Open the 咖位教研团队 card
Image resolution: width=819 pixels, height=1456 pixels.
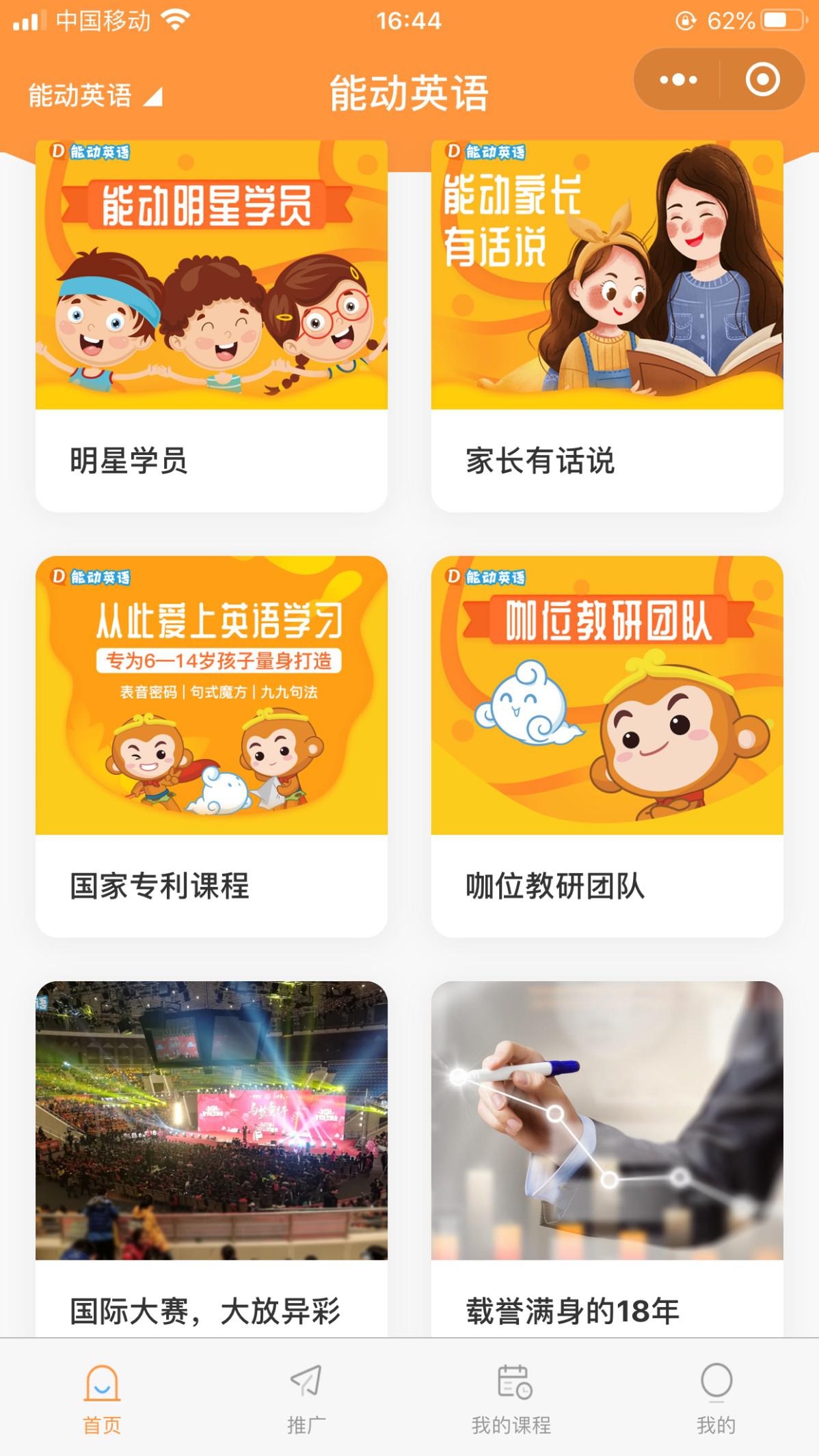pos(607,745)
